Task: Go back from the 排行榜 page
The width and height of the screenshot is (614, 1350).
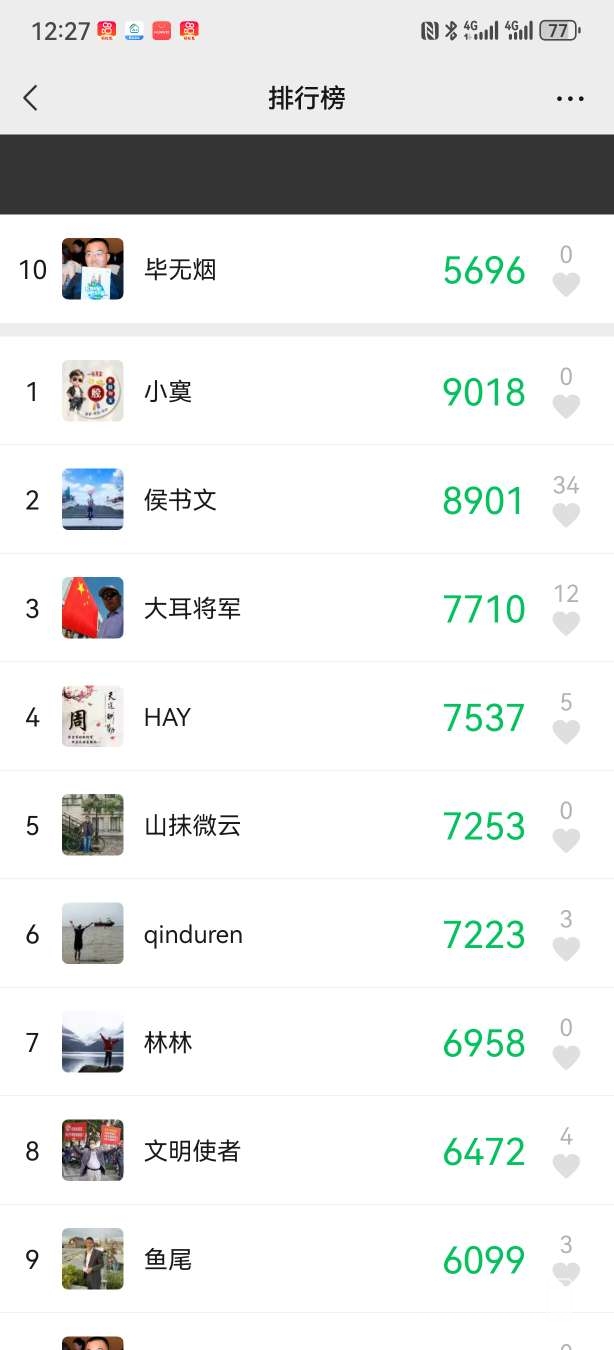Action: [30, 98]
